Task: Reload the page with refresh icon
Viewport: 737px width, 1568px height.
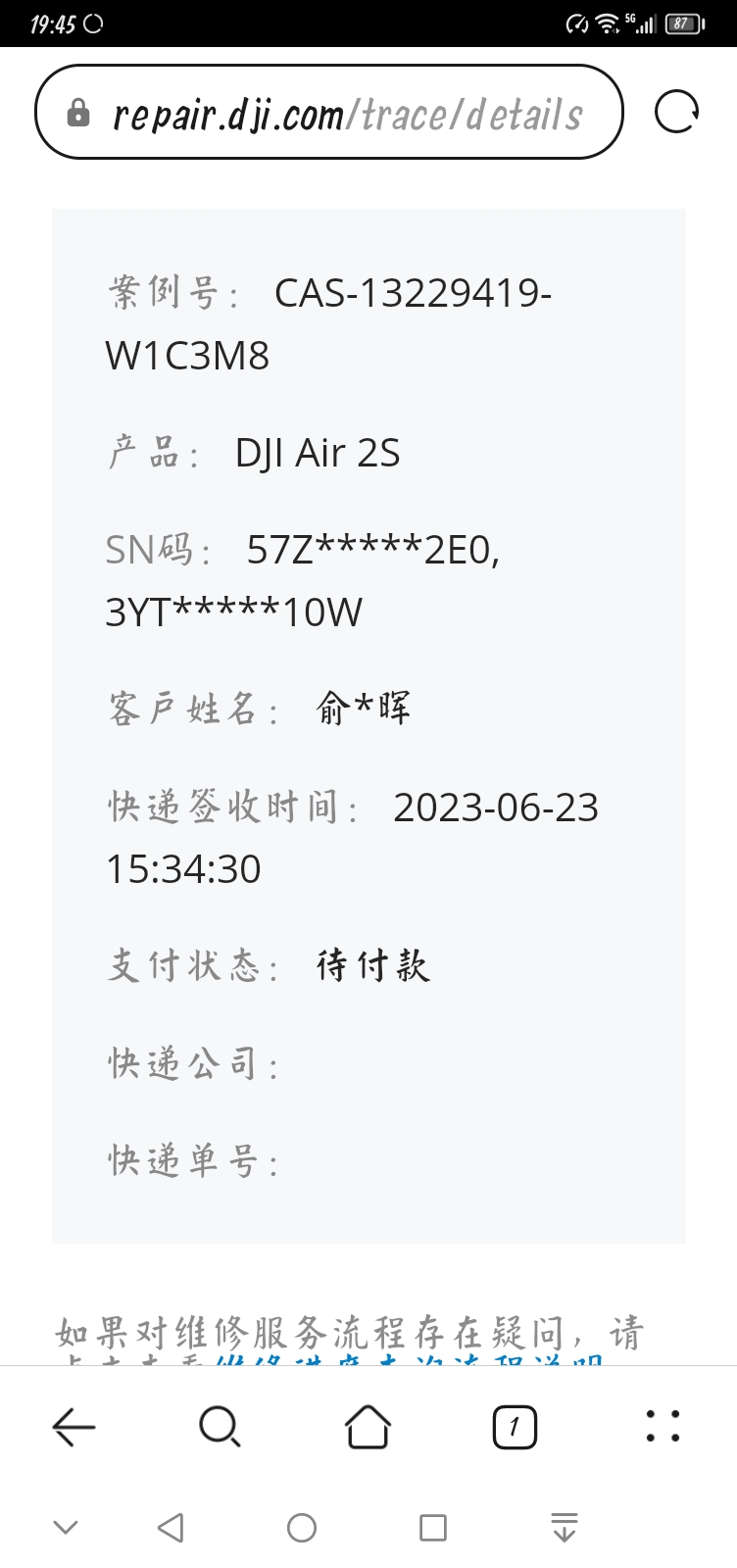Action: 677,112
